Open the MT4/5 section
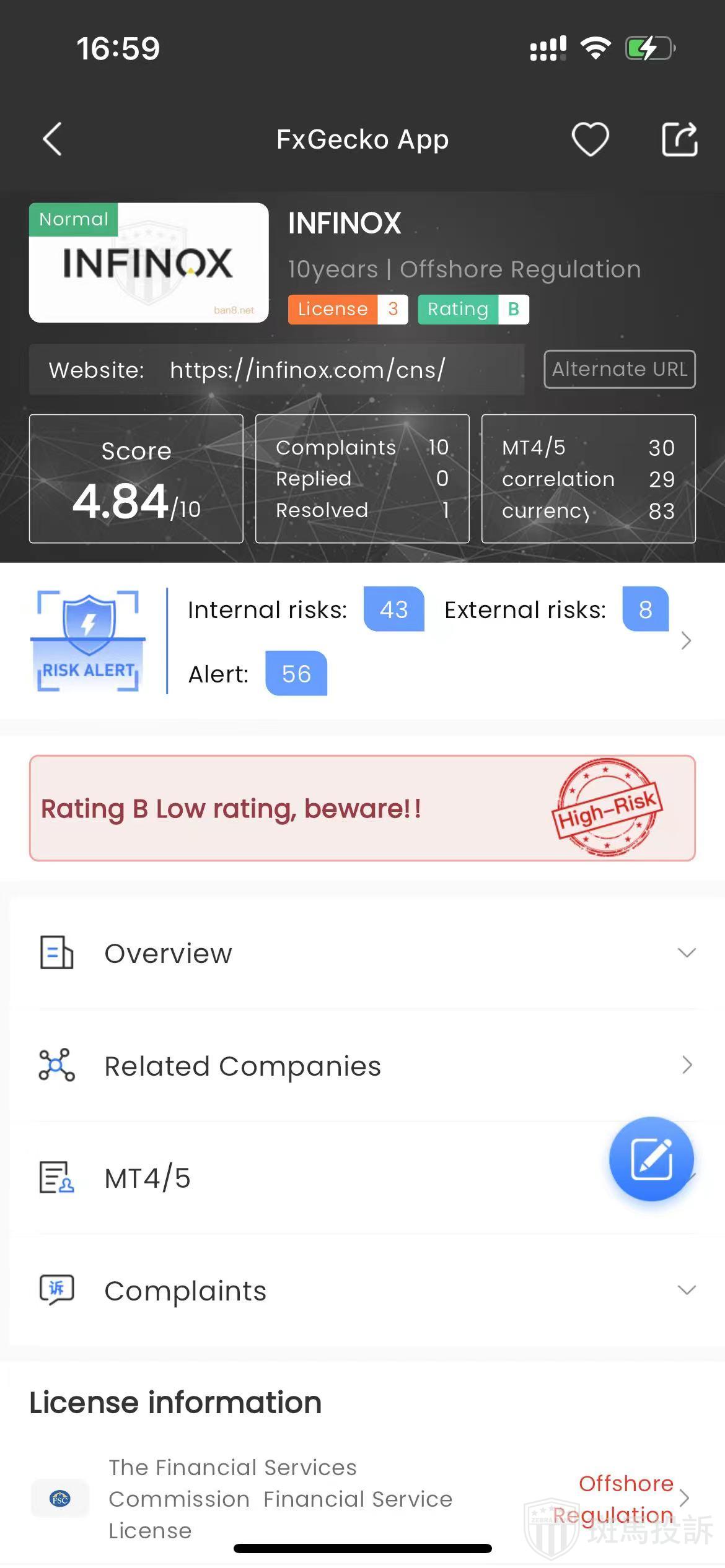This screenshot has height=1568, width=725. (147, 1178)
